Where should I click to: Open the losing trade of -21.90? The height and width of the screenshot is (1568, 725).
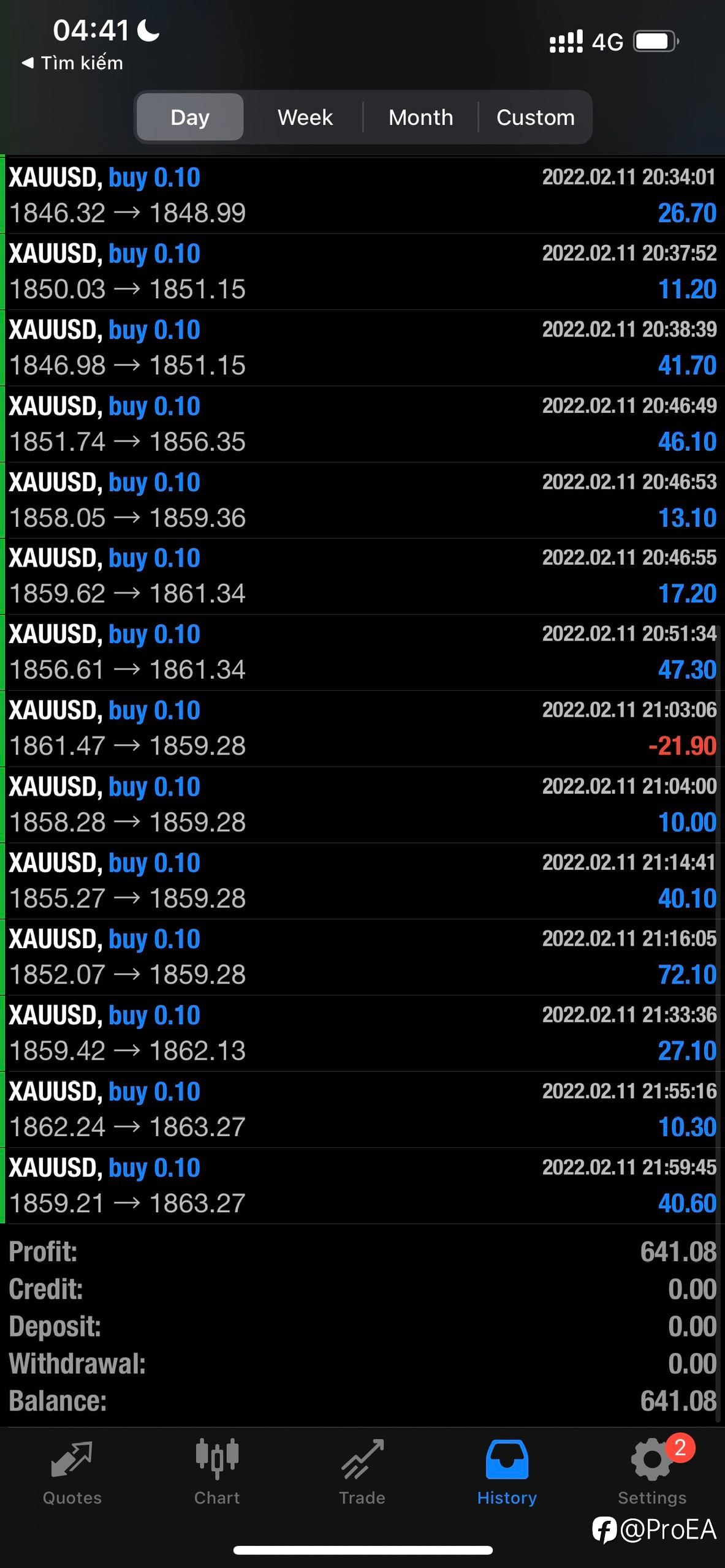coord(362,728)
